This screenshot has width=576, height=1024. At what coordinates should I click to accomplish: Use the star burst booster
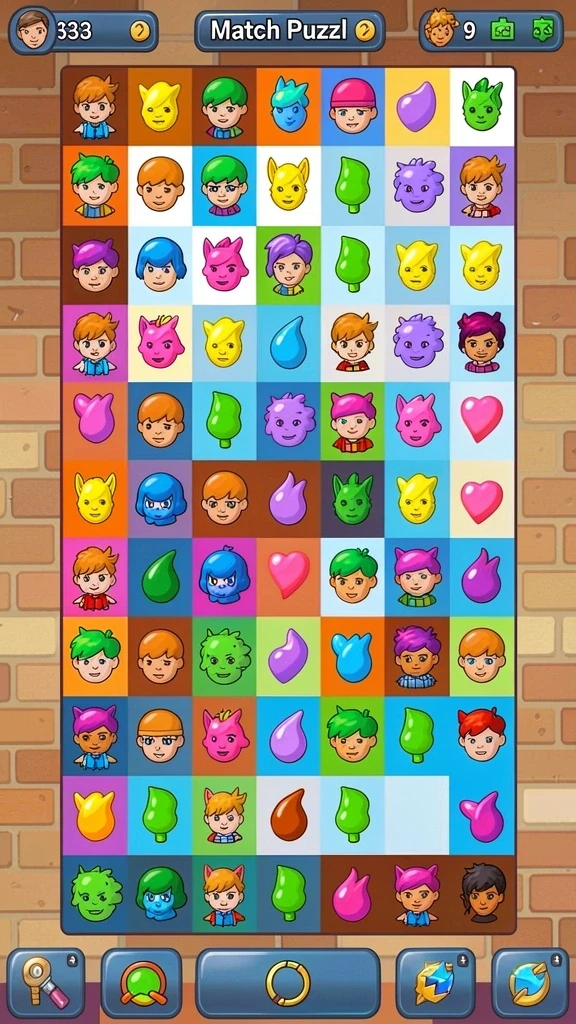click(x=436, y=983)
